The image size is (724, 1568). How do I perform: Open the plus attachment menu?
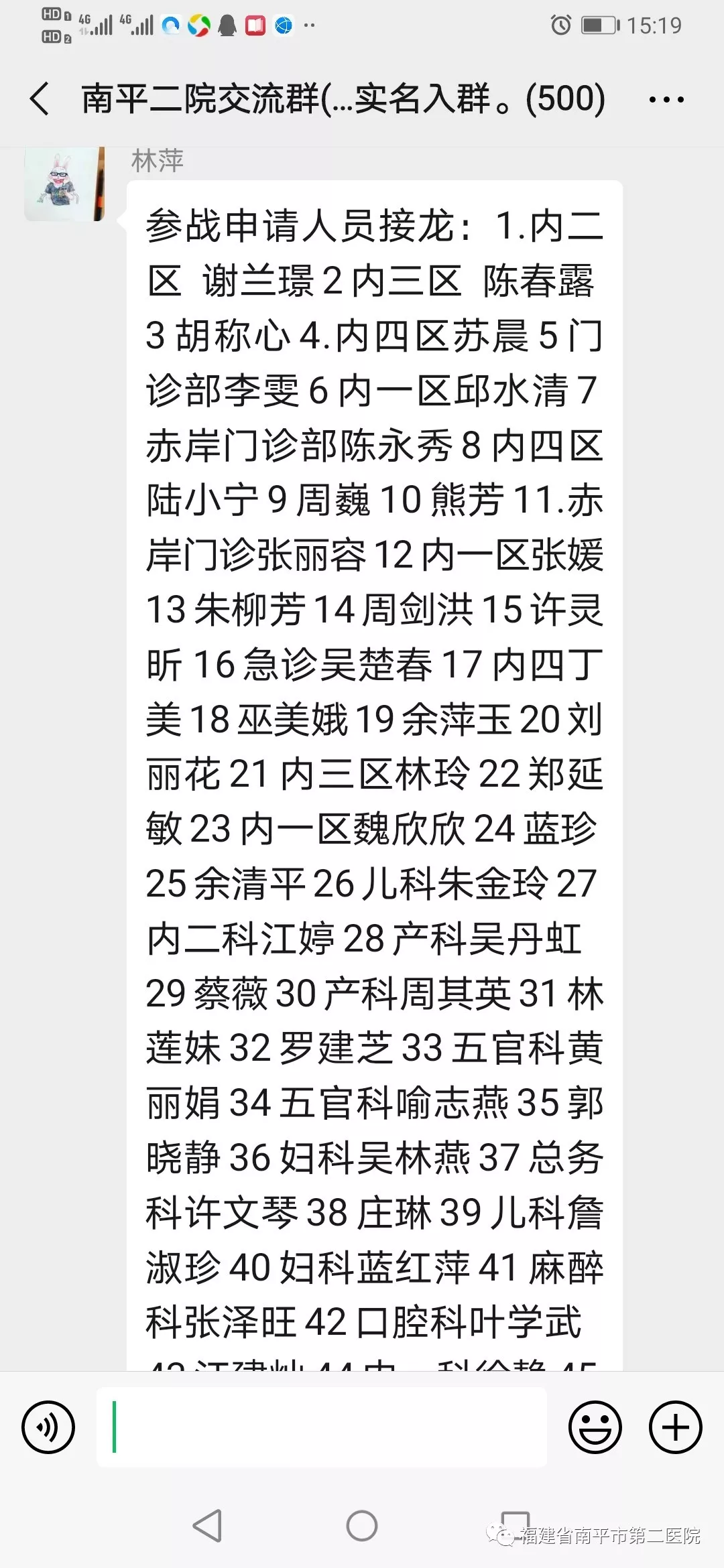tap(675, 1428)
